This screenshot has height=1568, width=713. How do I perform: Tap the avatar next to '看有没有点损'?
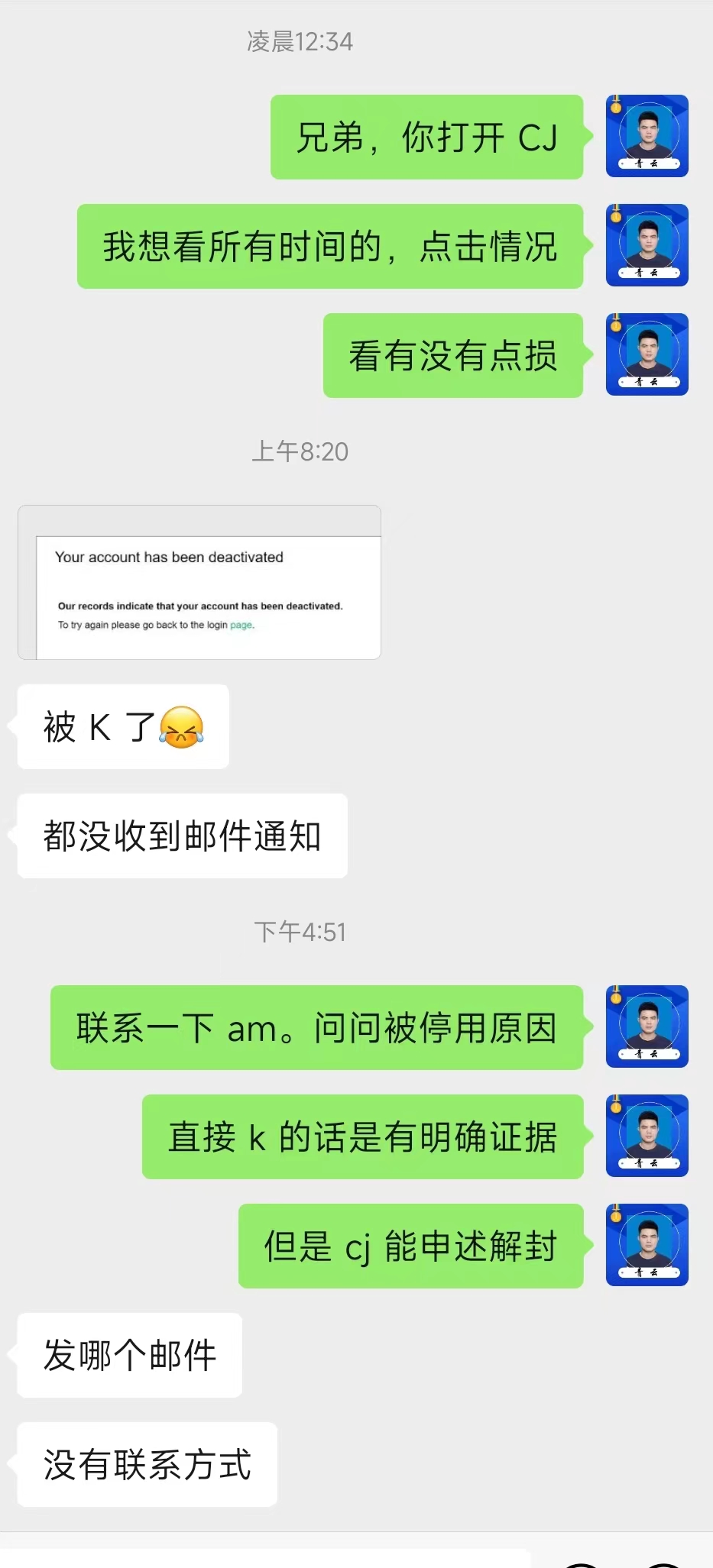(x=647, y=355)
